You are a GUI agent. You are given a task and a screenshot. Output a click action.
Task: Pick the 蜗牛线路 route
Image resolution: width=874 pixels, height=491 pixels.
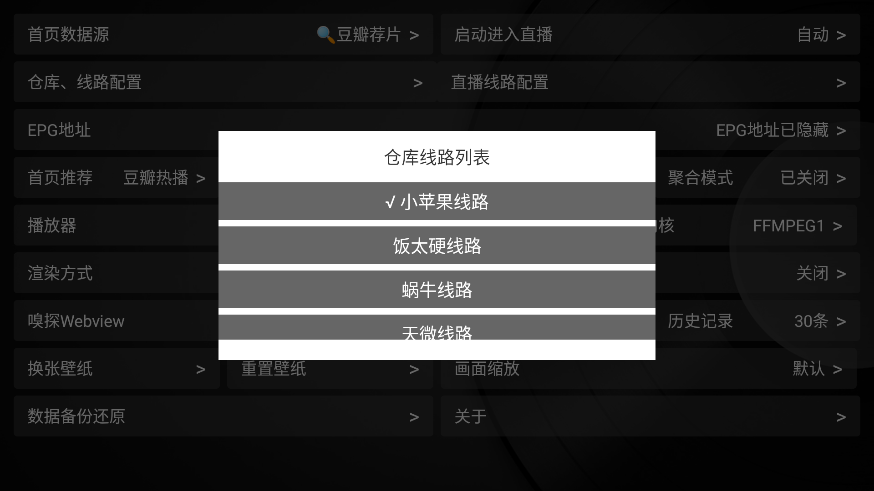(437, 290)
